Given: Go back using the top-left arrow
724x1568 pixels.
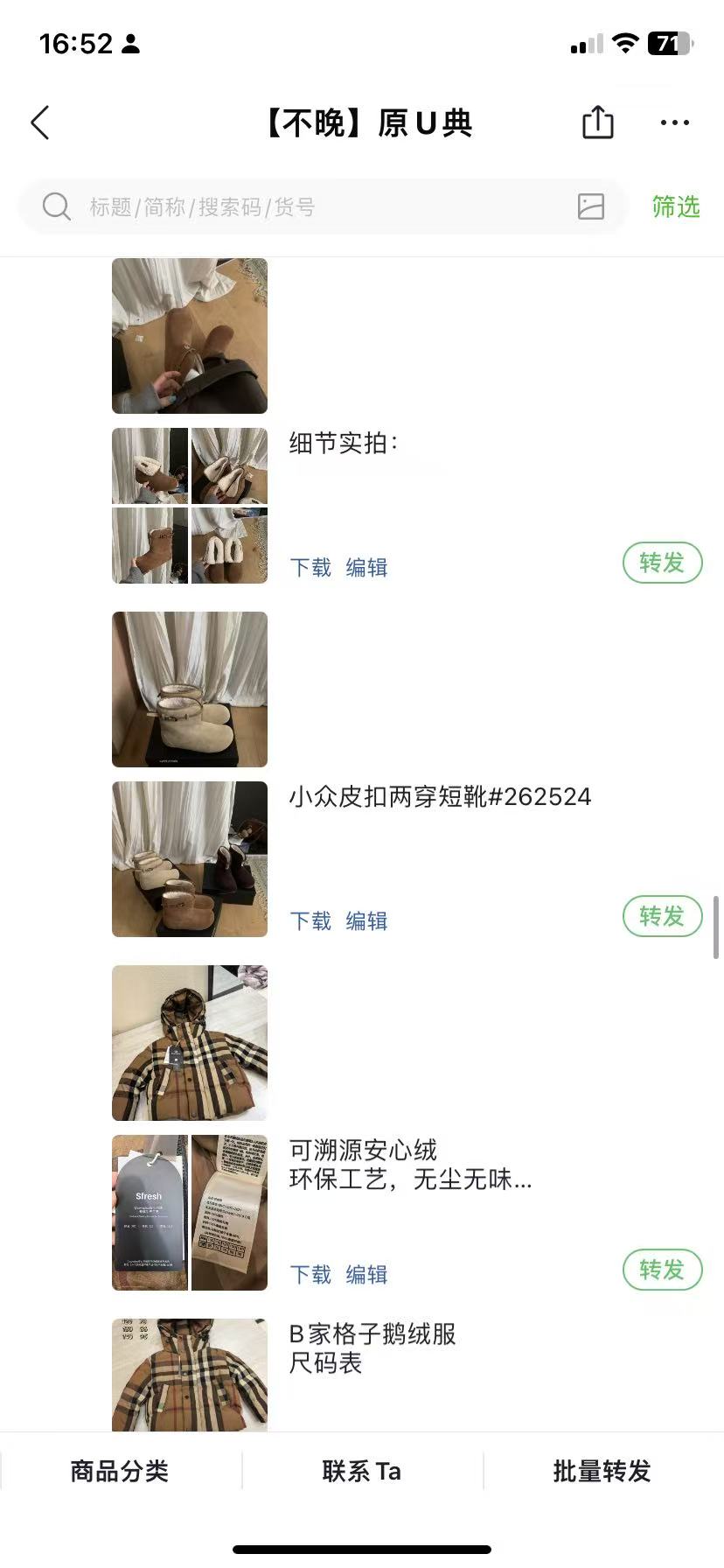Looking at the screenshot, I should point(40,123).
